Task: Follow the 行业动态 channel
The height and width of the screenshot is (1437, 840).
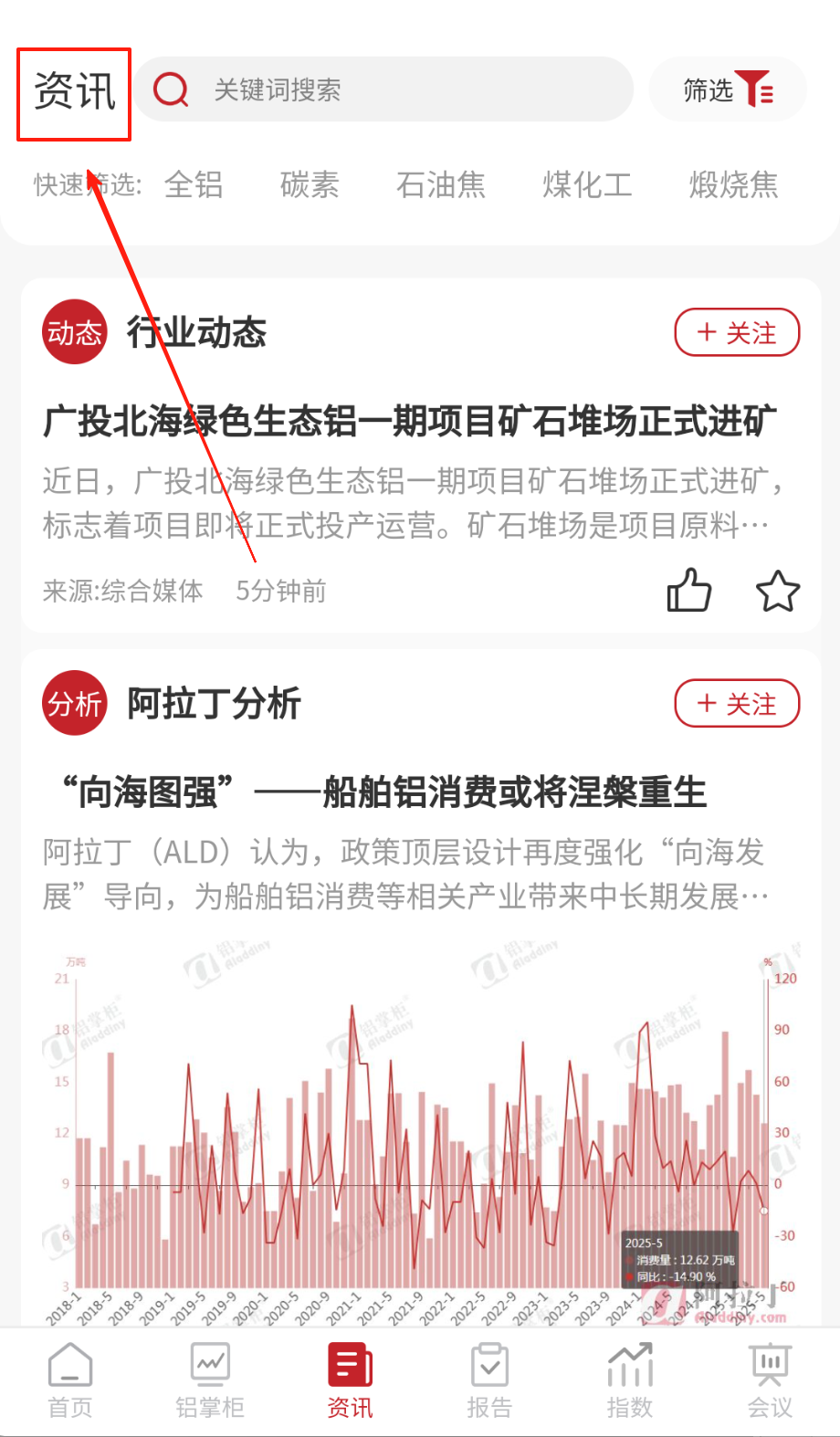Action: [x=736, y=333]
